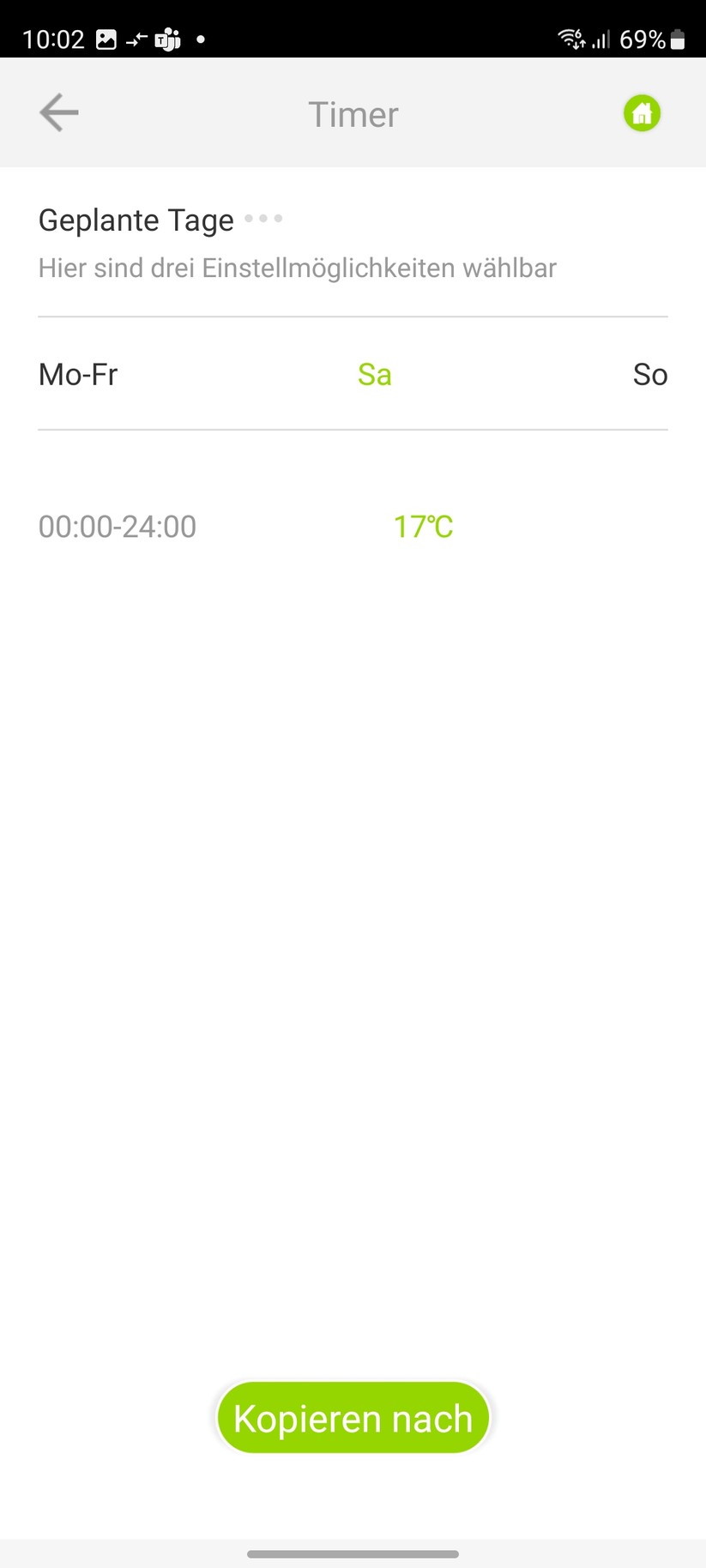
Task: Tap the Einstellmöglichkeiten hint text
Action: tap(297, 268)
